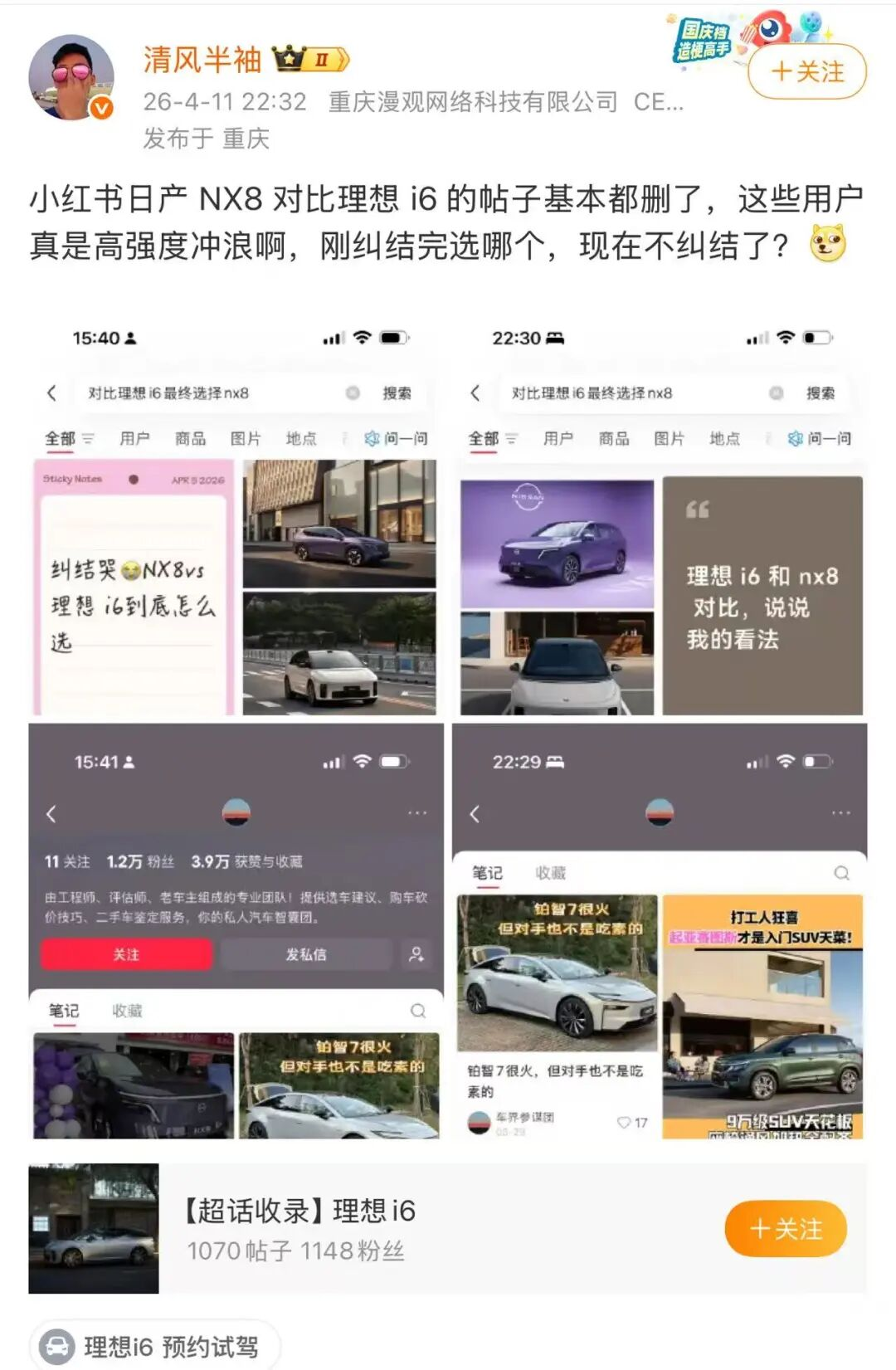
Task: Open the 理想i6 super topic card
Action: point(373,1229)
